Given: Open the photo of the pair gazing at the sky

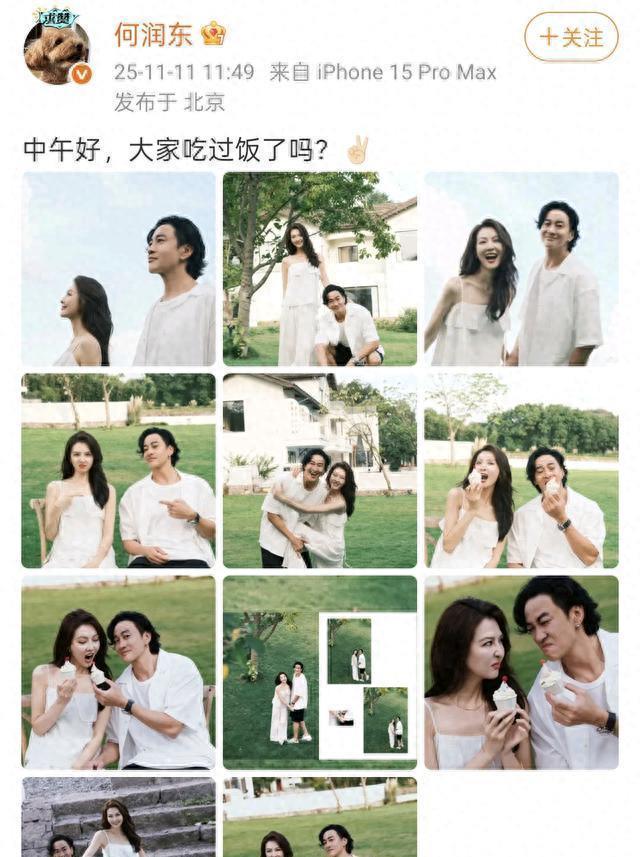Looking at the screenshot, I should click(x=118, y=269).
